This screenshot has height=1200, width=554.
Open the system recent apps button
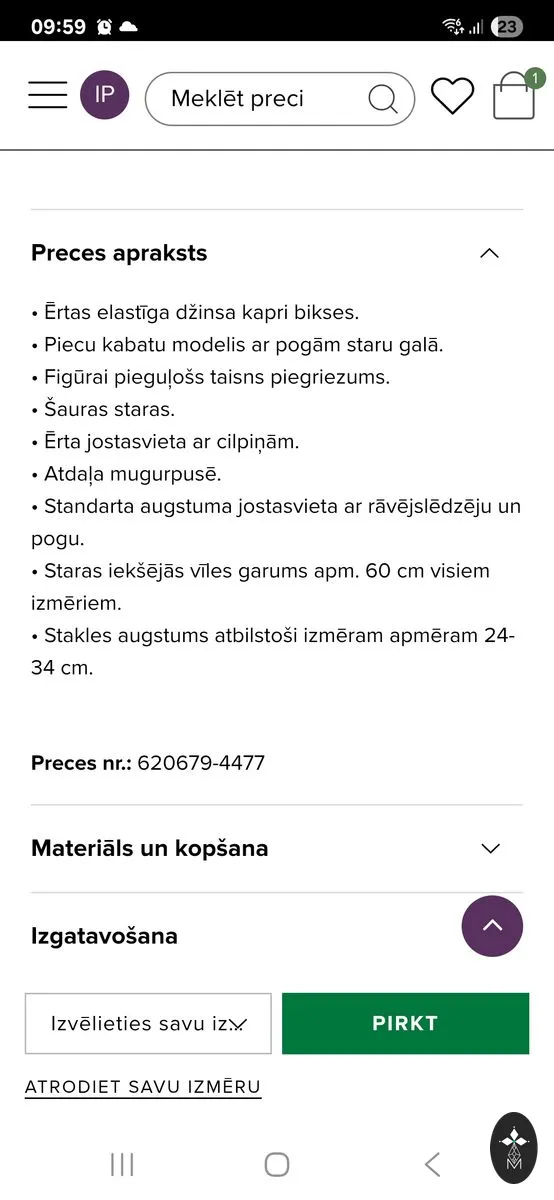pos(122,1164)
